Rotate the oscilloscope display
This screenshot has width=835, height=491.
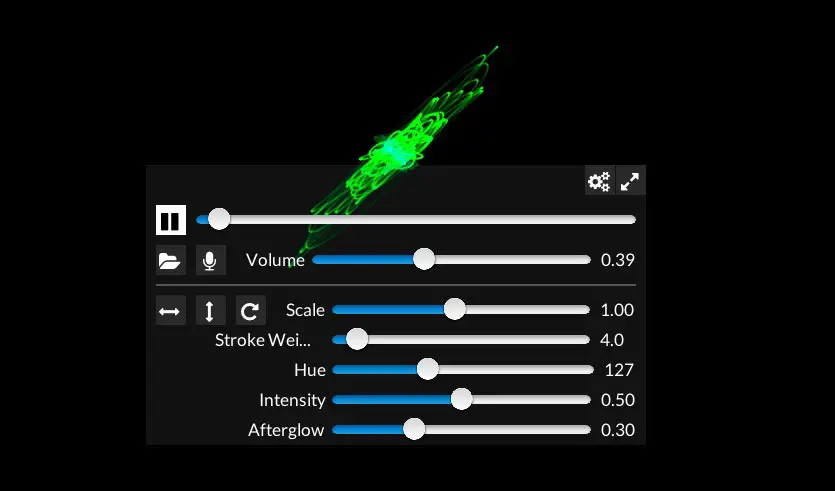250,311
